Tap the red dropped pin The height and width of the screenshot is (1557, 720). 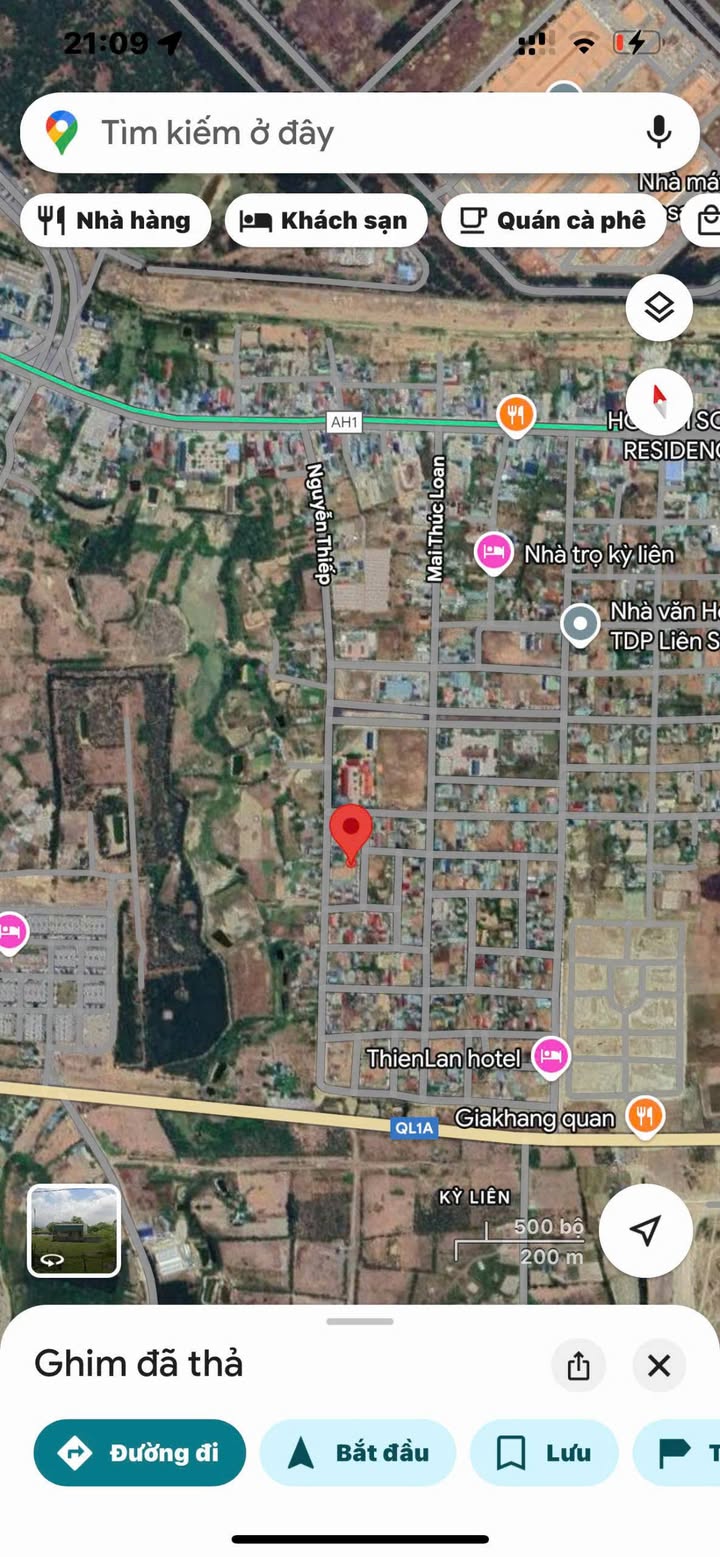[351, 832]
